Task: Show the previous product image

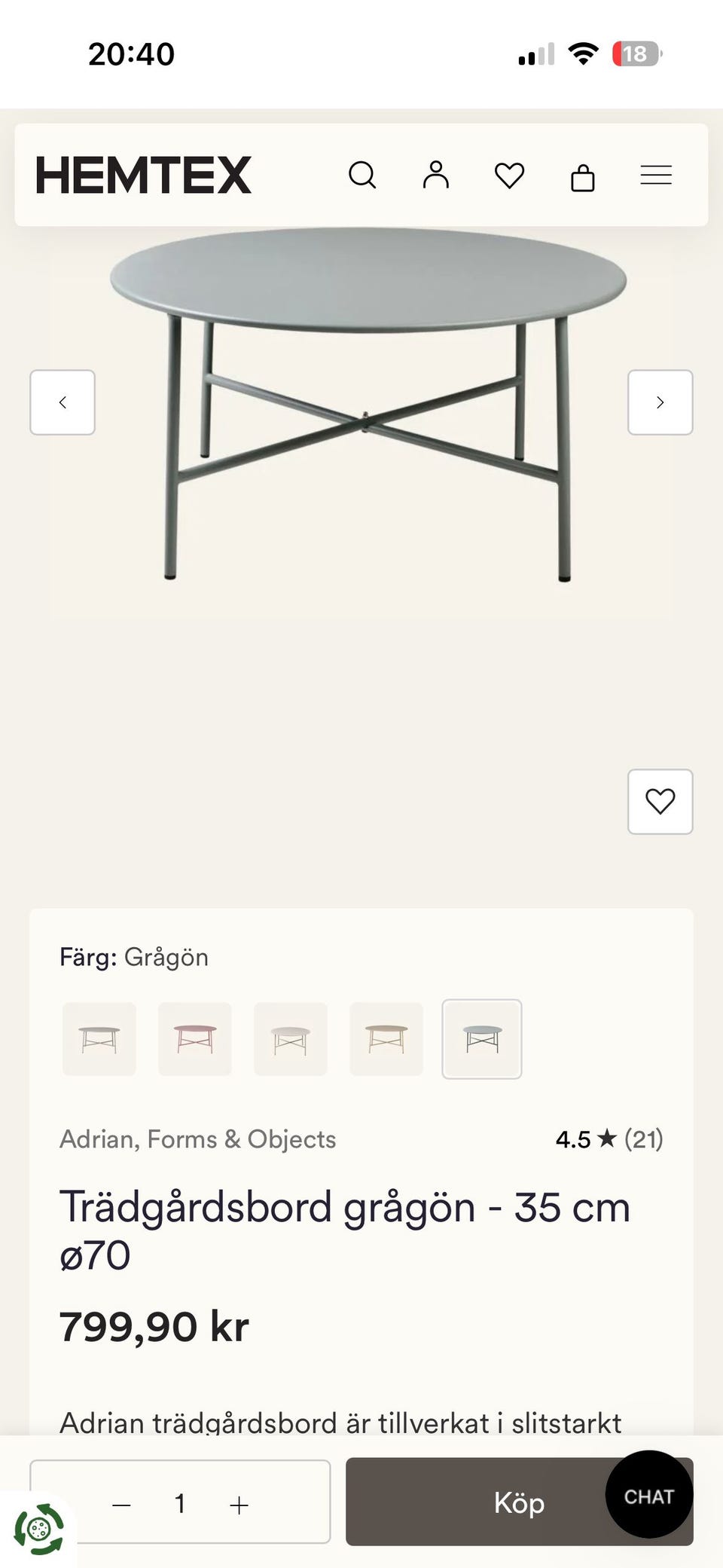Action: pos(63,402)
